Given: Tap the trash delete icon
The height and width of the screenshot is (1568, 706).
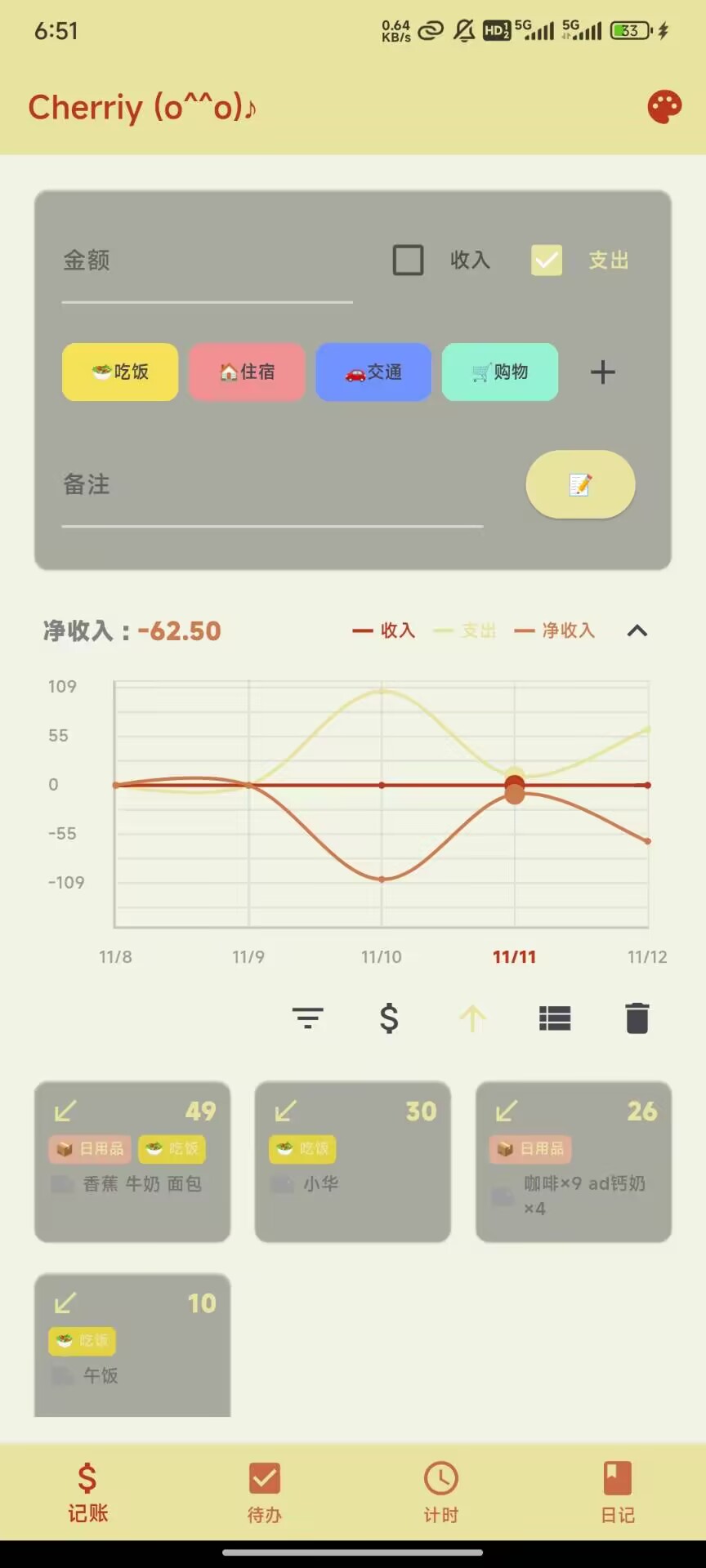Looking at the screenshot, I should coord(637,1018).
